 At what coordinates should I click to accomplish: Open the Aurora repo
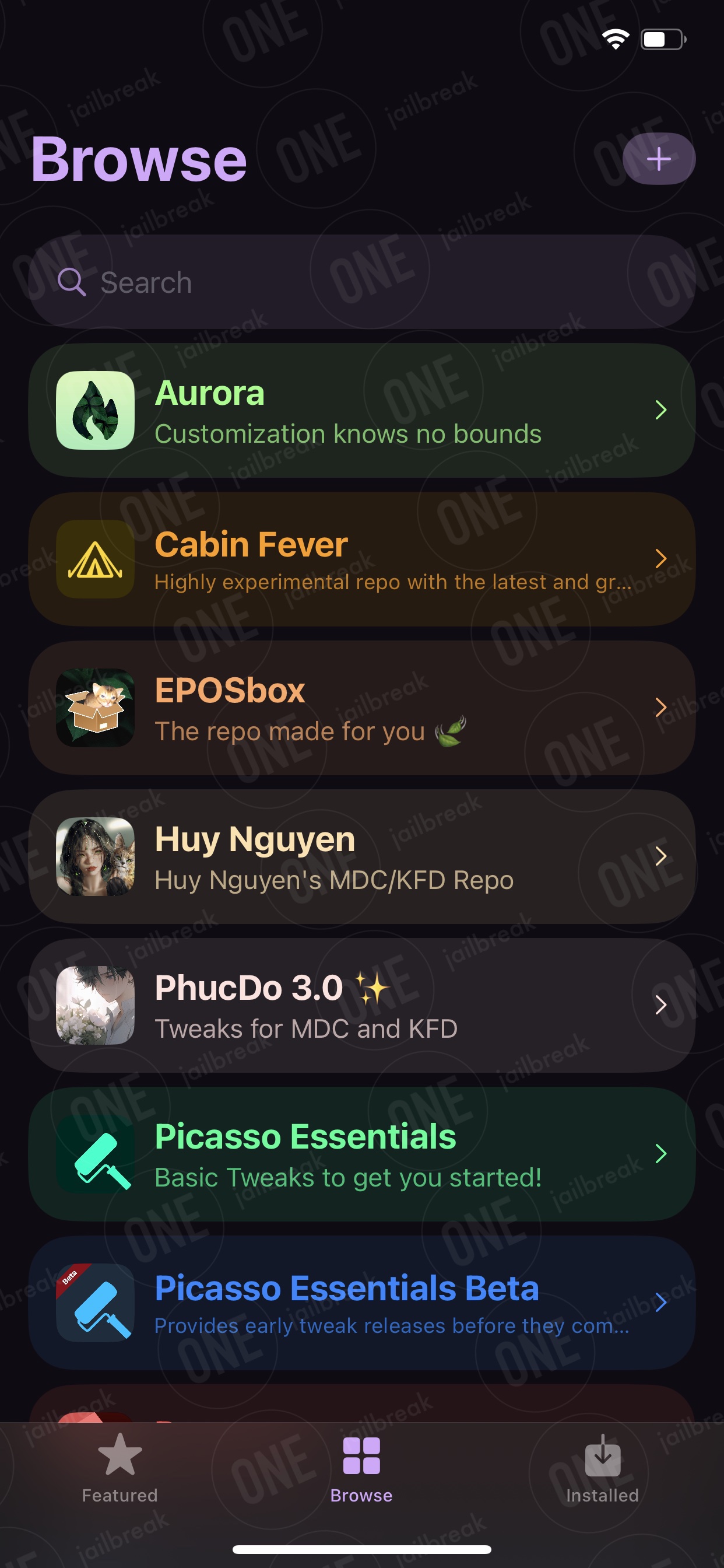click(x=362, y=410)
